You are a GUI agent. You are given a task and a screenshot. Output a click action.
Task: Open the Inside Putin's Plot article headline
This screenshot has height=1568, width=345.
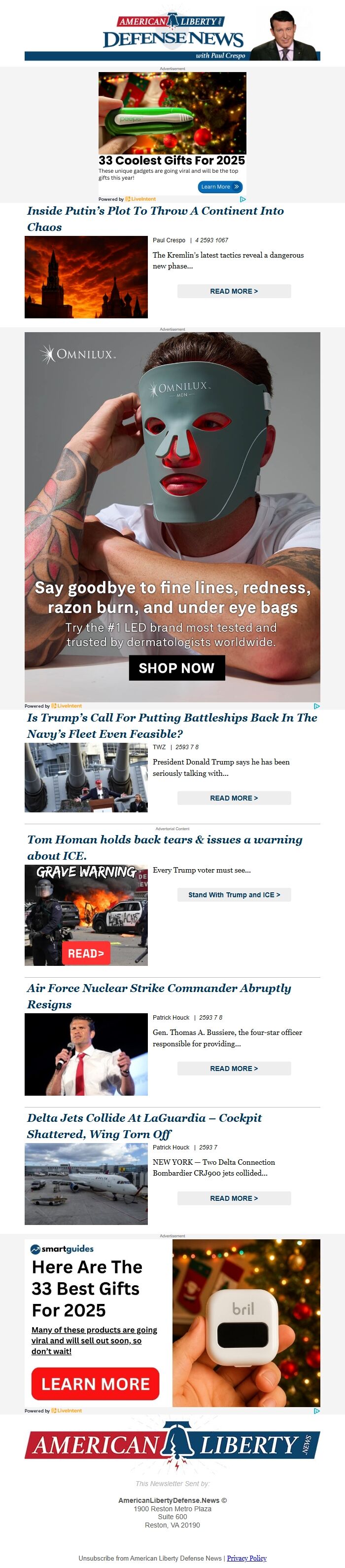(155, 219)
